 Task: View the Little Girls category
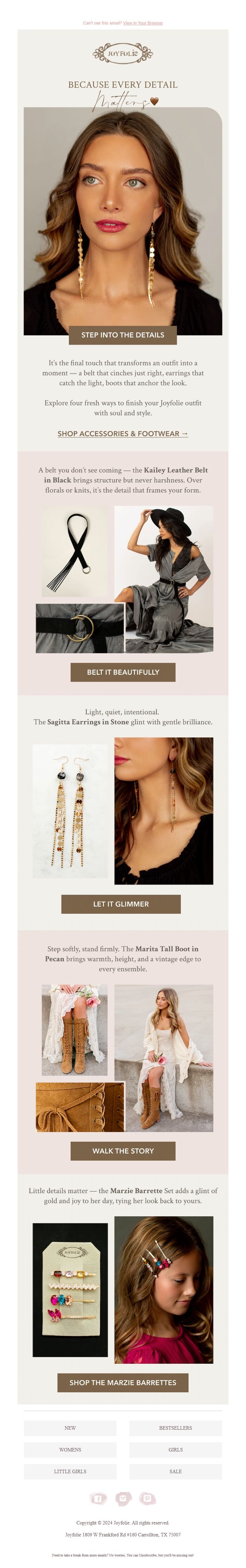point(70,1471)
